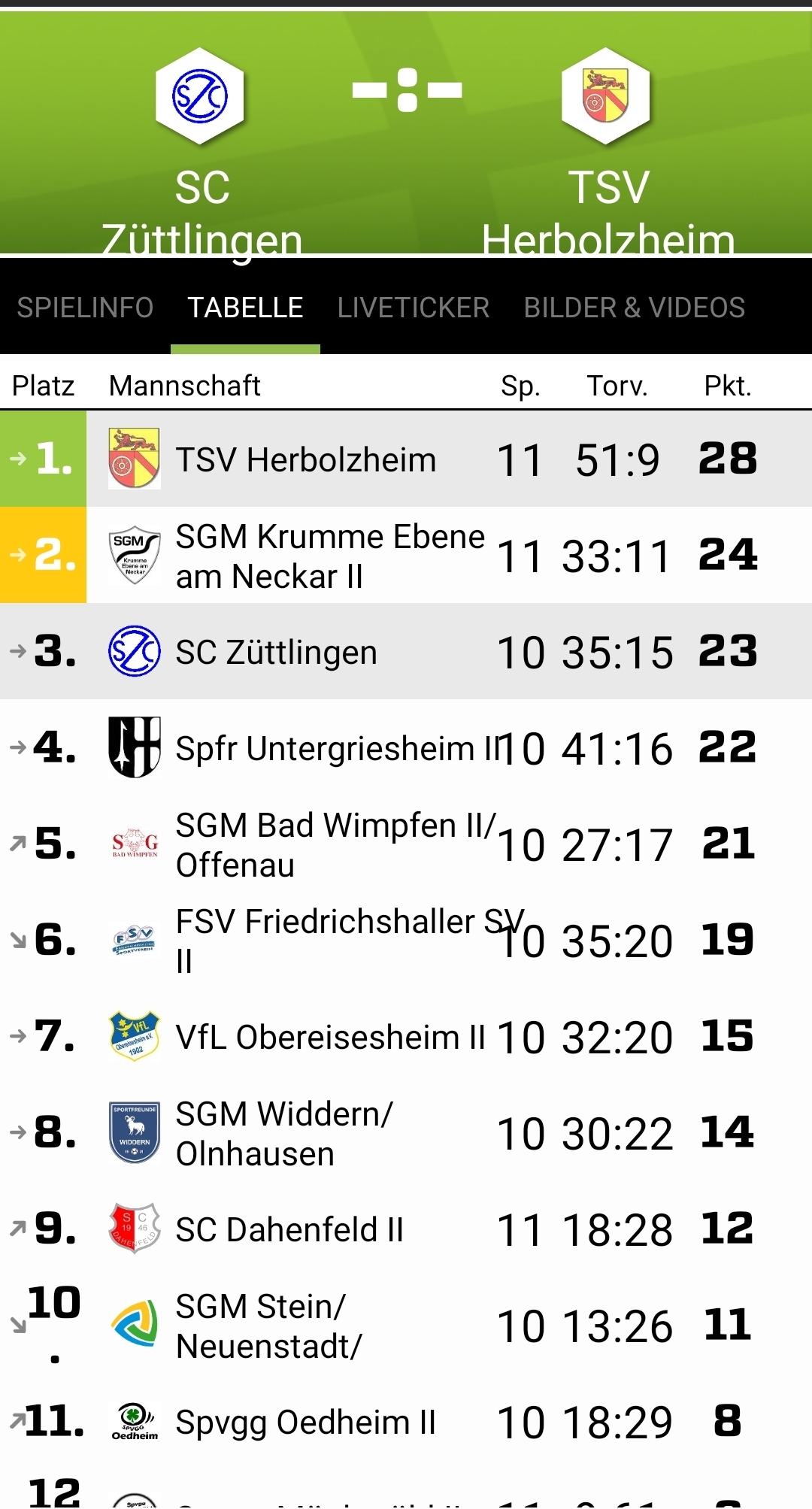Open FSV Friedrichshaller SV II row
Viewport: 812px width, 1509px height.
click(406, 941)
